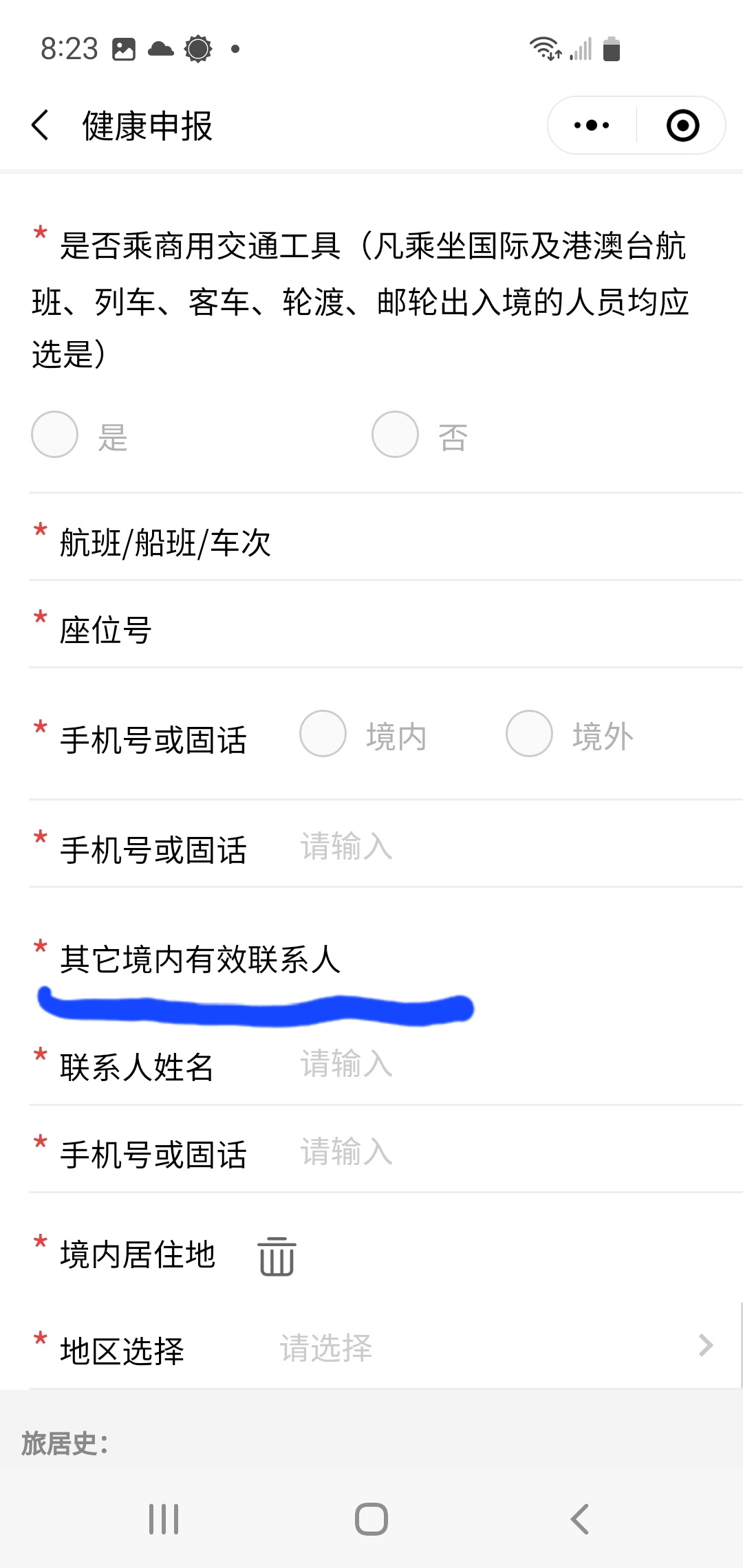The height and width of the screenshot is (1568, 743).
Task: Choose 境外 for phone number type
Action: (x=529, y=734)
